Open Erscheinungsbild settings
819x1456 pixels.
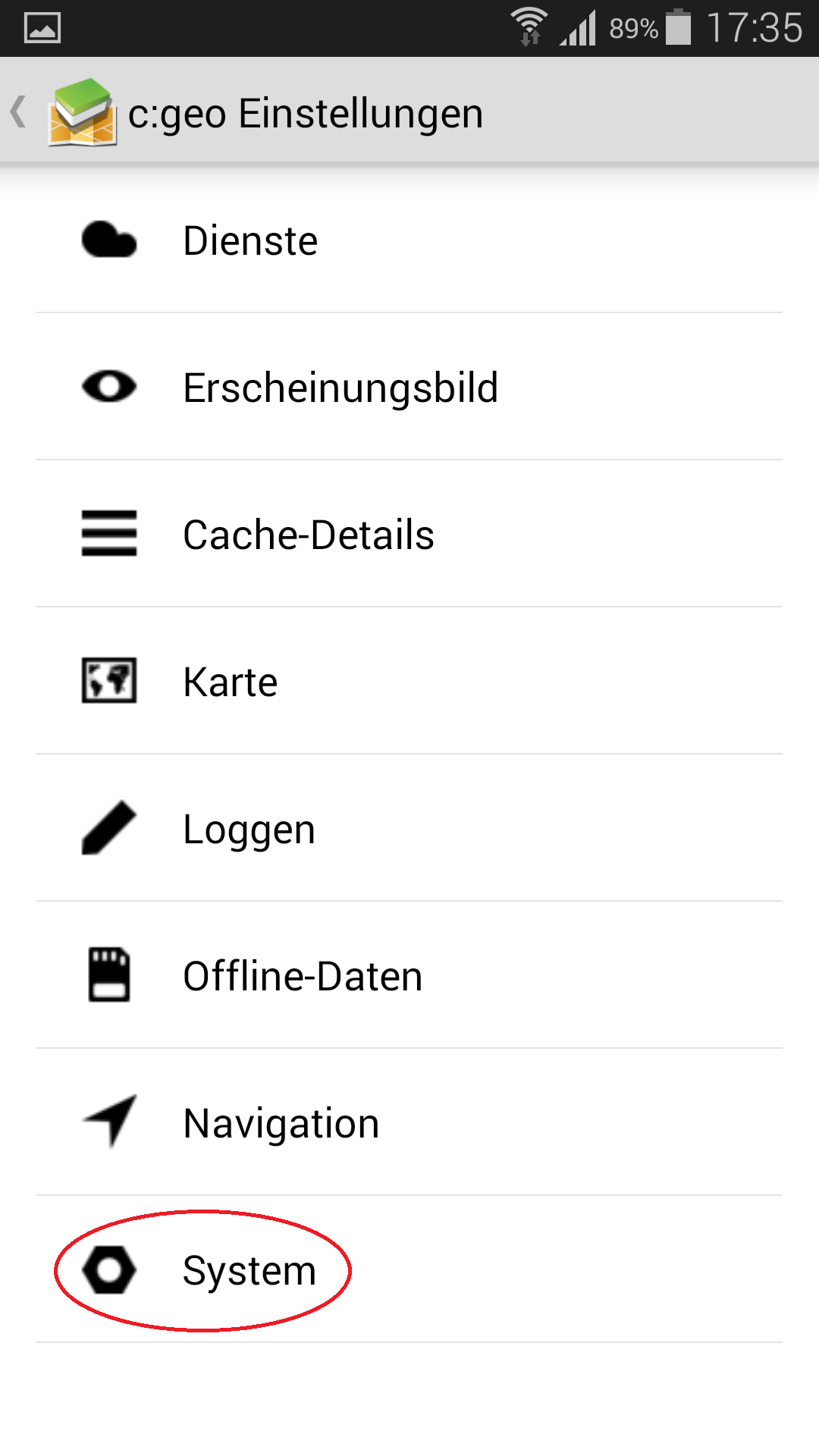409,387
